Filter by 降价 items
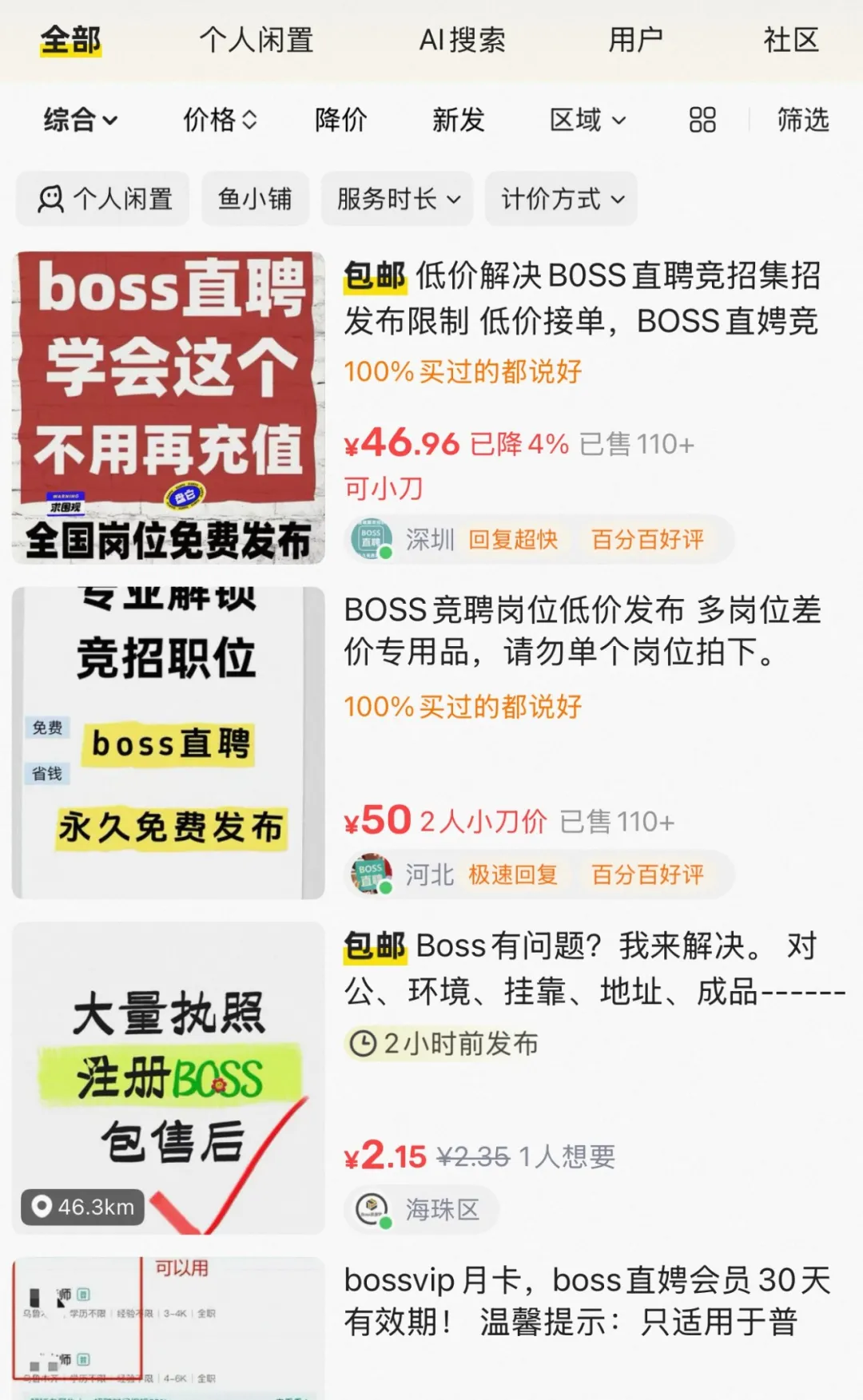The height and width of the screenshot is (1400, 863). tap(340, 121)
